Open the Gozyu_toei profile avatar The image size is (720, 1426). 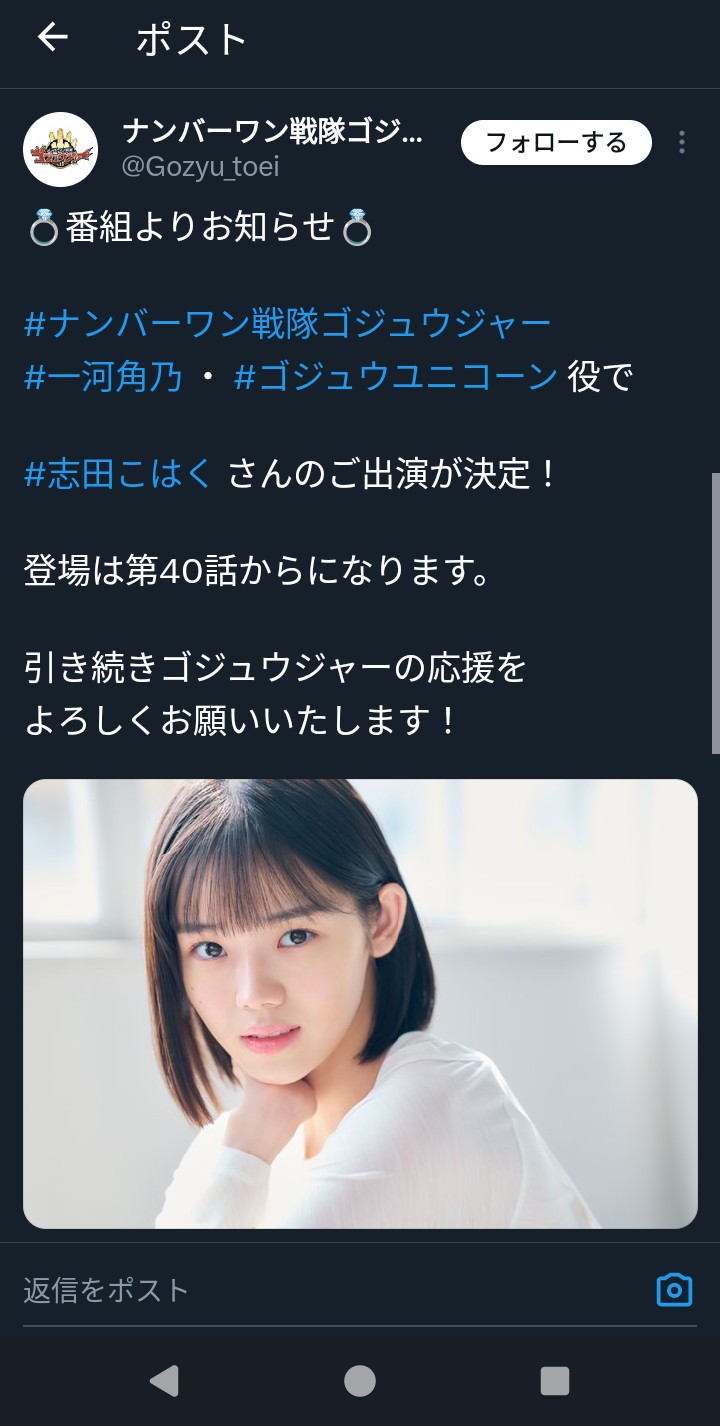(60, 149)
